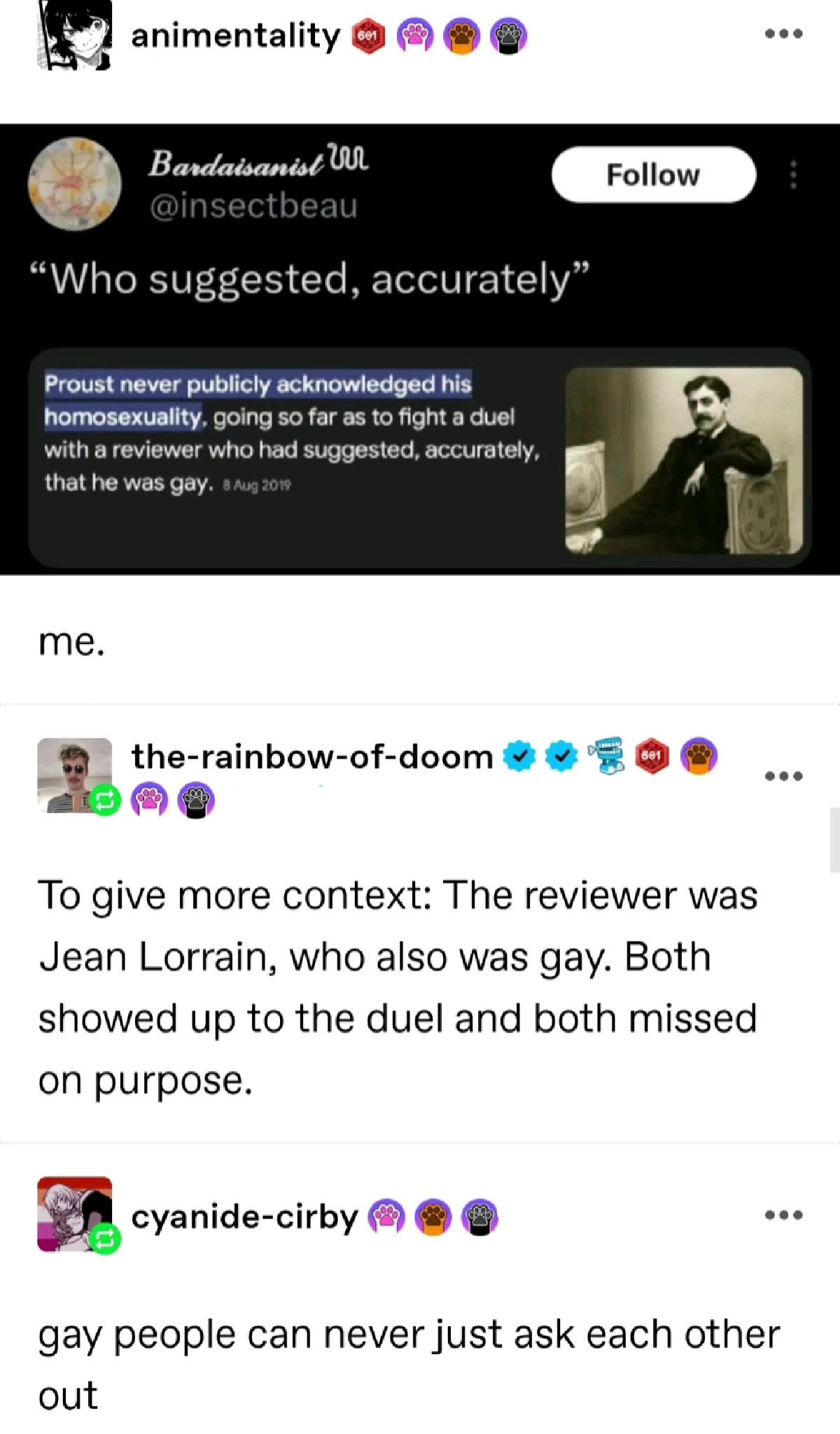The image size is (840, 1434).
Task: Click the black paw badge beside cyanide-cirby
Action: pyautogui.click(x=481, y=1218)
